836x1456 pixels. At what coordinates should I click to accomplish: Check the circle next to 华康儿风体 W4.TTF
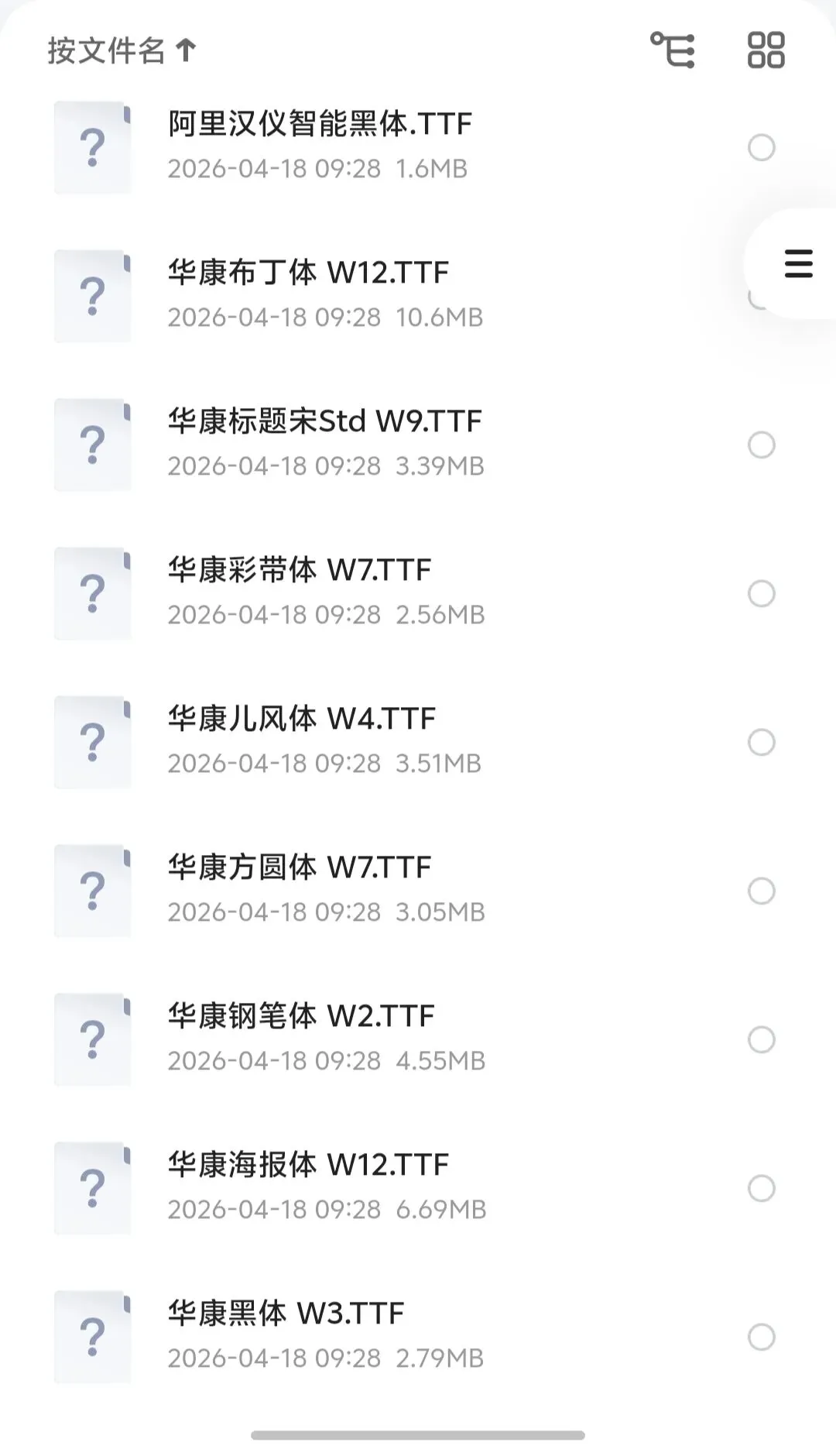pos(761,742)
